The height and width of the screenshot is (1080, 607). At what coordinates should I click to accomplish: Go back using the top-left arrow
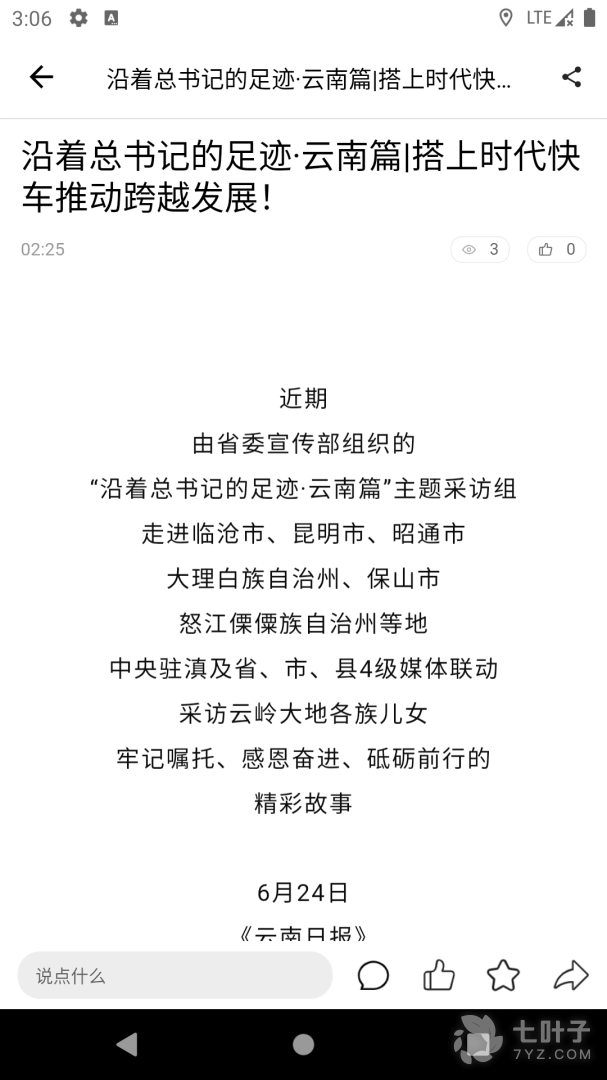41,77
